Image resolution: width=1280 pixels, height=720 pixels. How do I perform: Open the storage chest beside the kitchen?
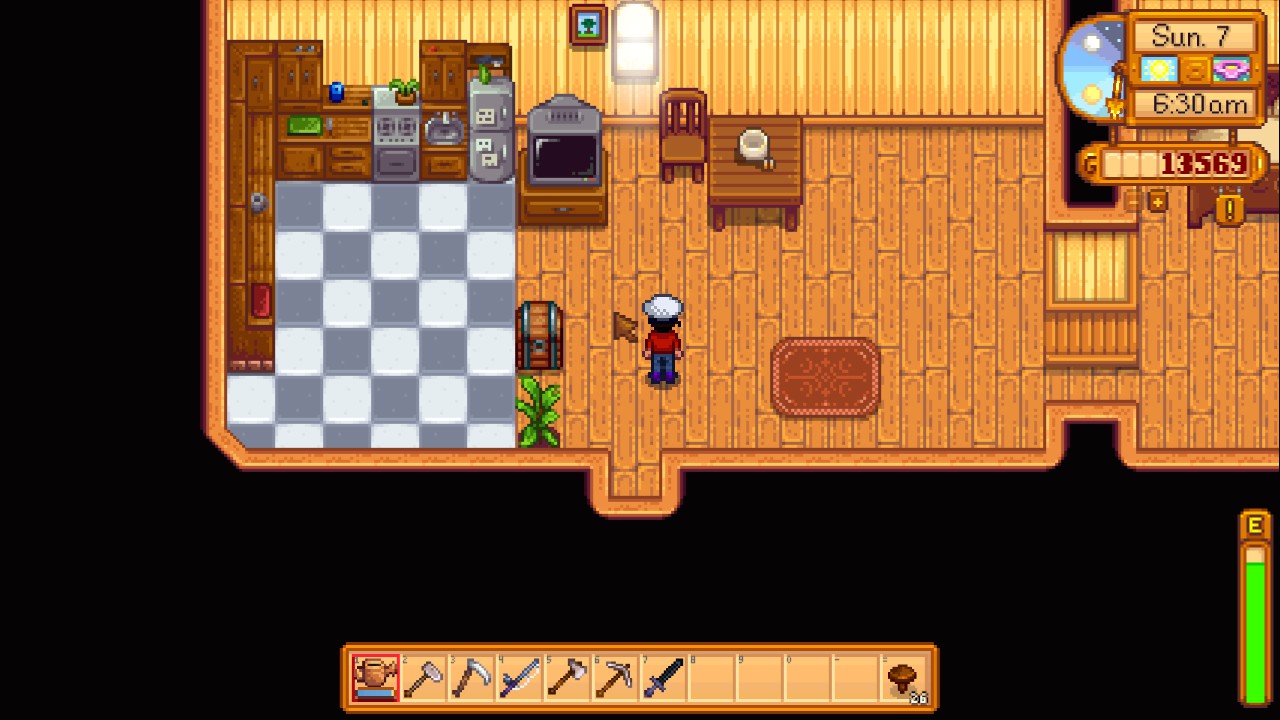coord(539,336)
